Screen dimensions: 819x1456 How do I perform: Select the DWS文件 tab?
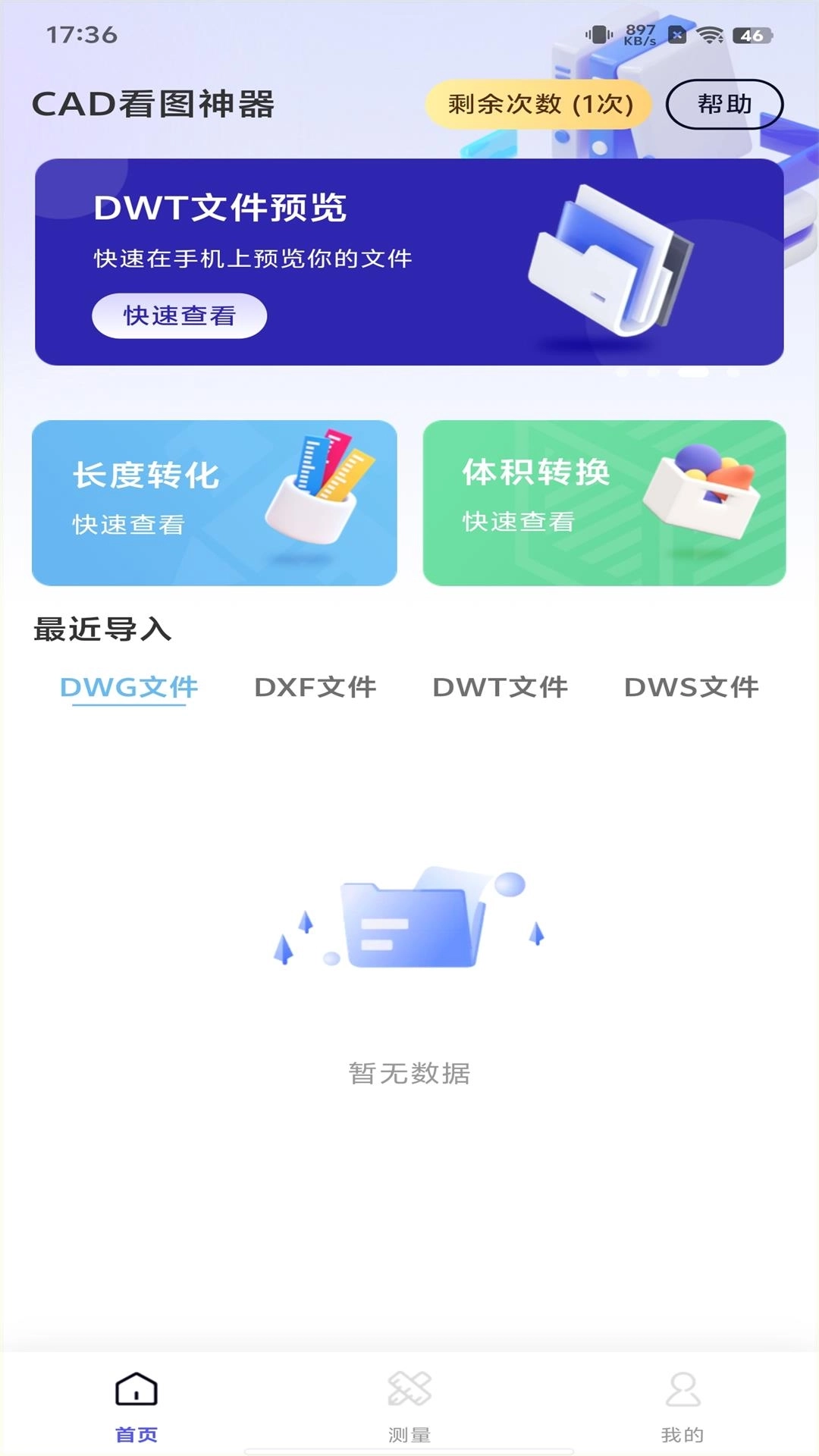pyautogui.click(x=692, y=688)
